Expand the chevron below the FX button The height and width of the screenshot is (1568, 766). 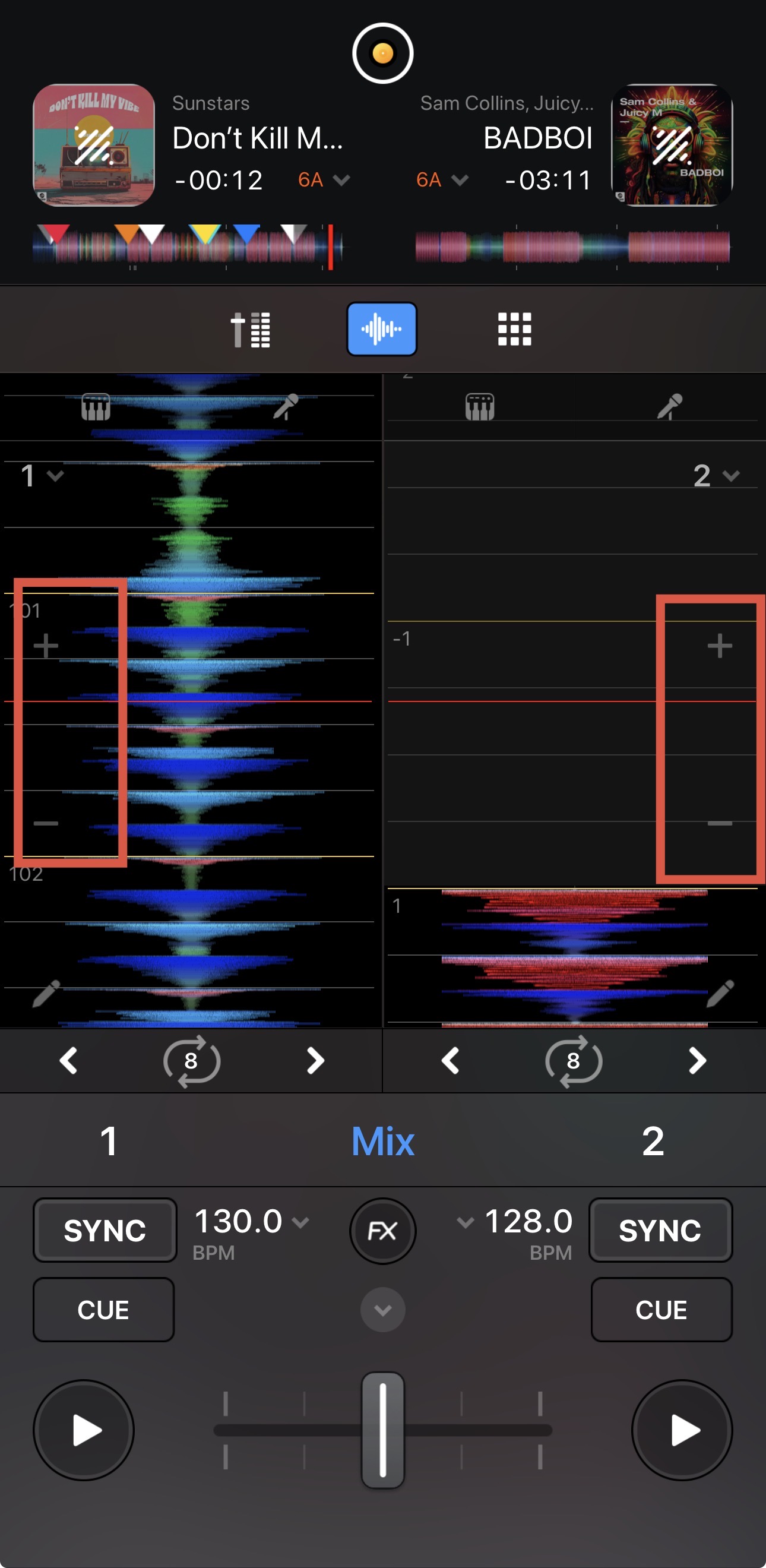382,1309
